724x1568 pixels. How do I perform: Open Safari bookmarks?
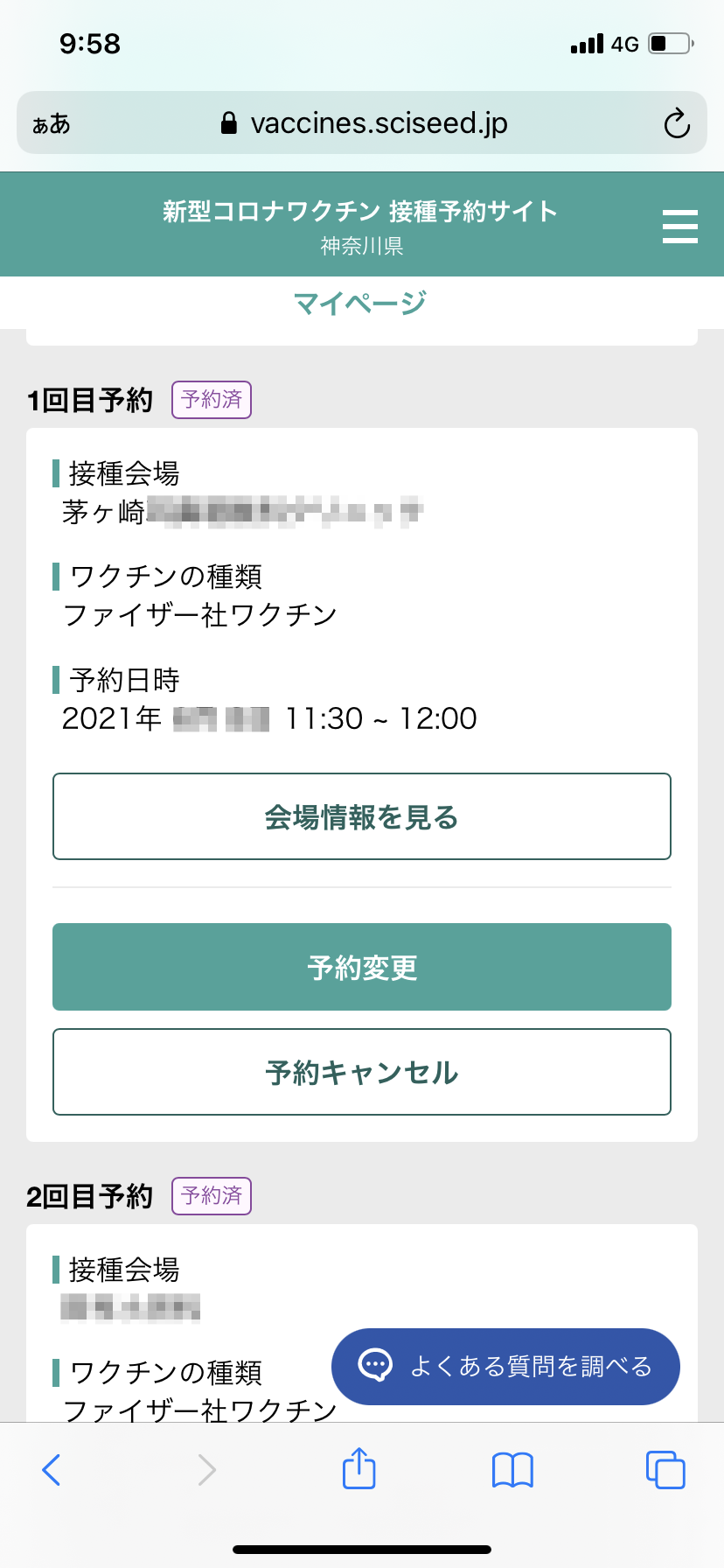[512, 1470]
